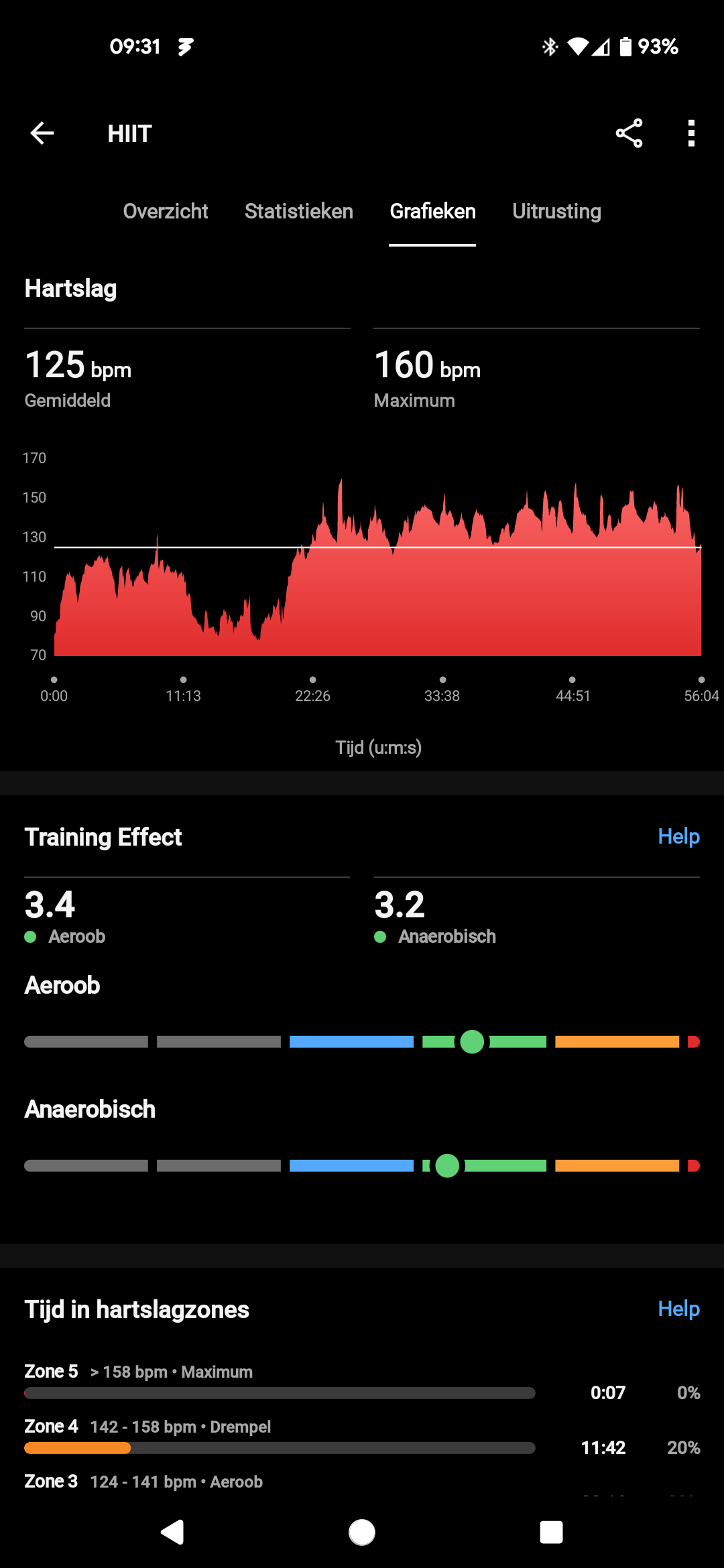Switch to the Overzicht tab

pyautogui.click(x=166, y=211)
